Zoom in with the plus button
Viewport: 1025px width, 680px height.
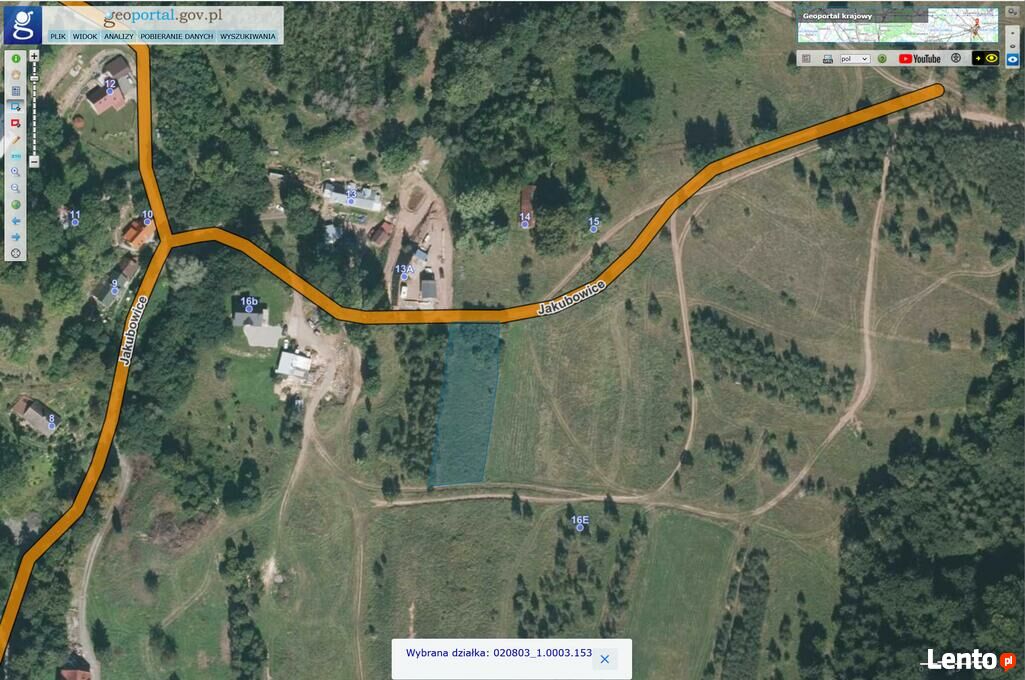click(x=34, y=56)
